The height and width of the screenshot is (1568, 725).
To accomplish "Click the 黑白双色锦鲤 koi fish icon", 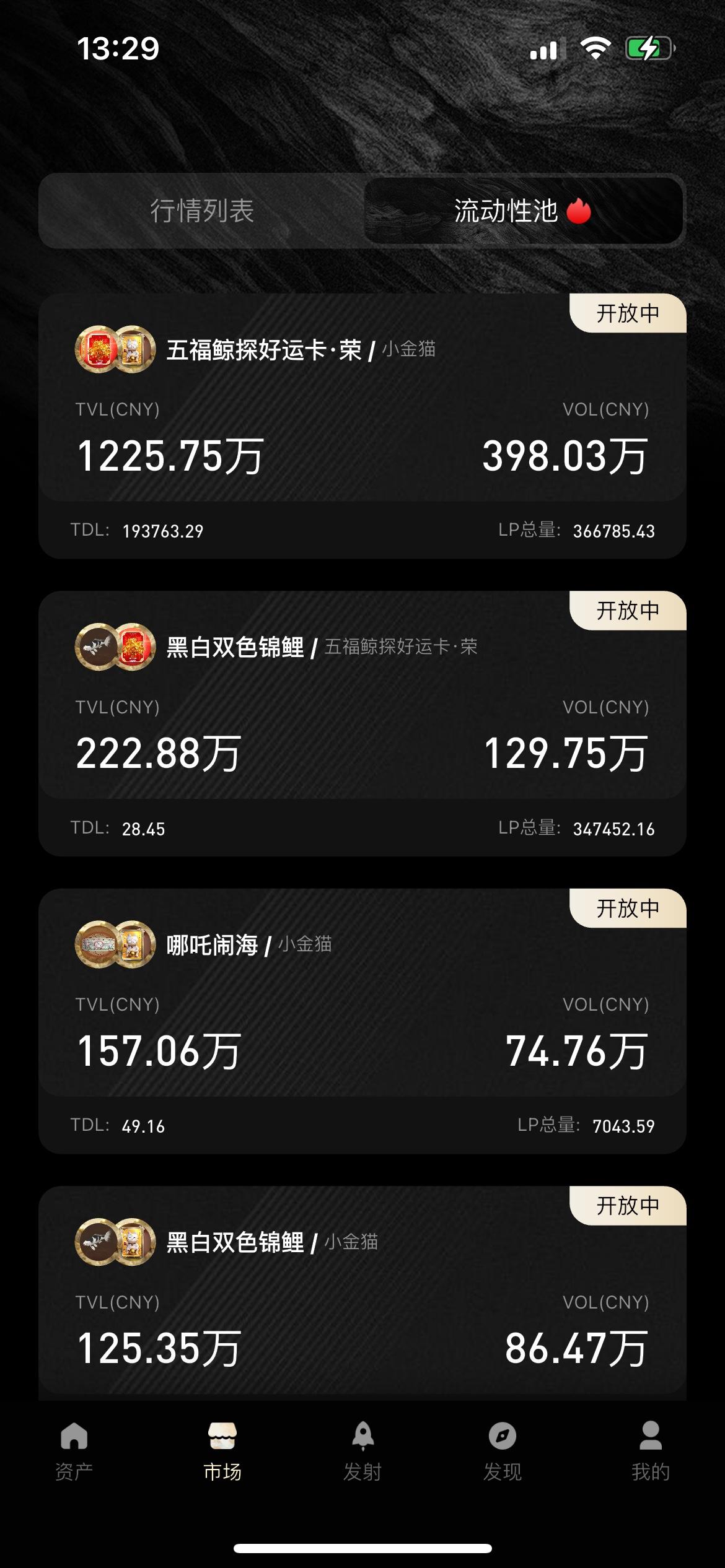I will click(x=97, y=647).
